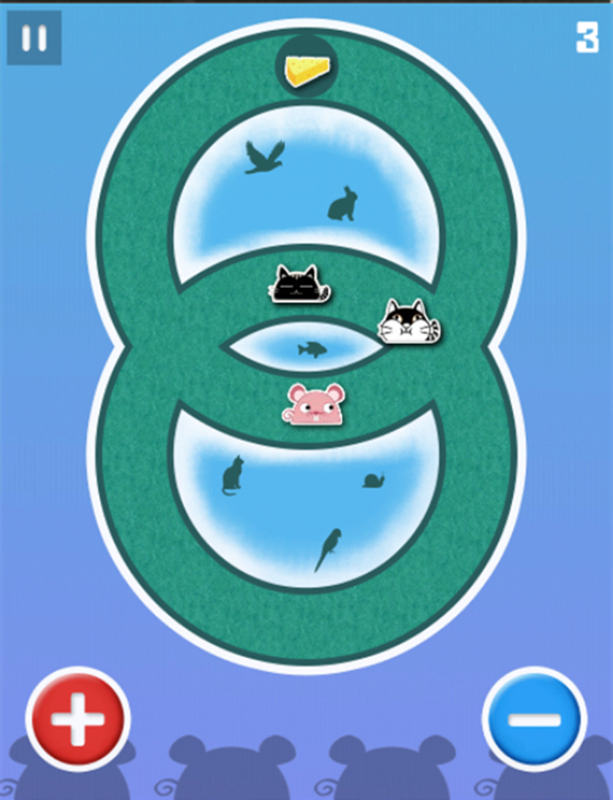The width and height of the screenshot is (613, 800).
Task: Pause the game
Action: pos(34,38)
